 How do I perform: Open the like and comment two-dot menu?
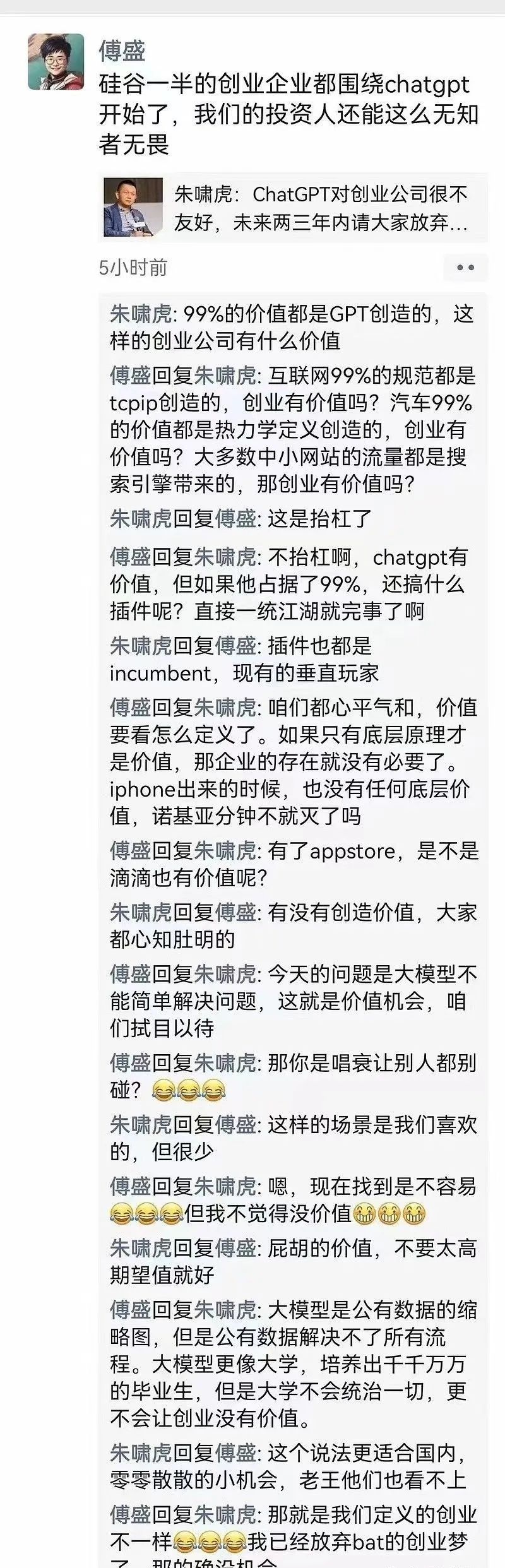tap(465, 268)
